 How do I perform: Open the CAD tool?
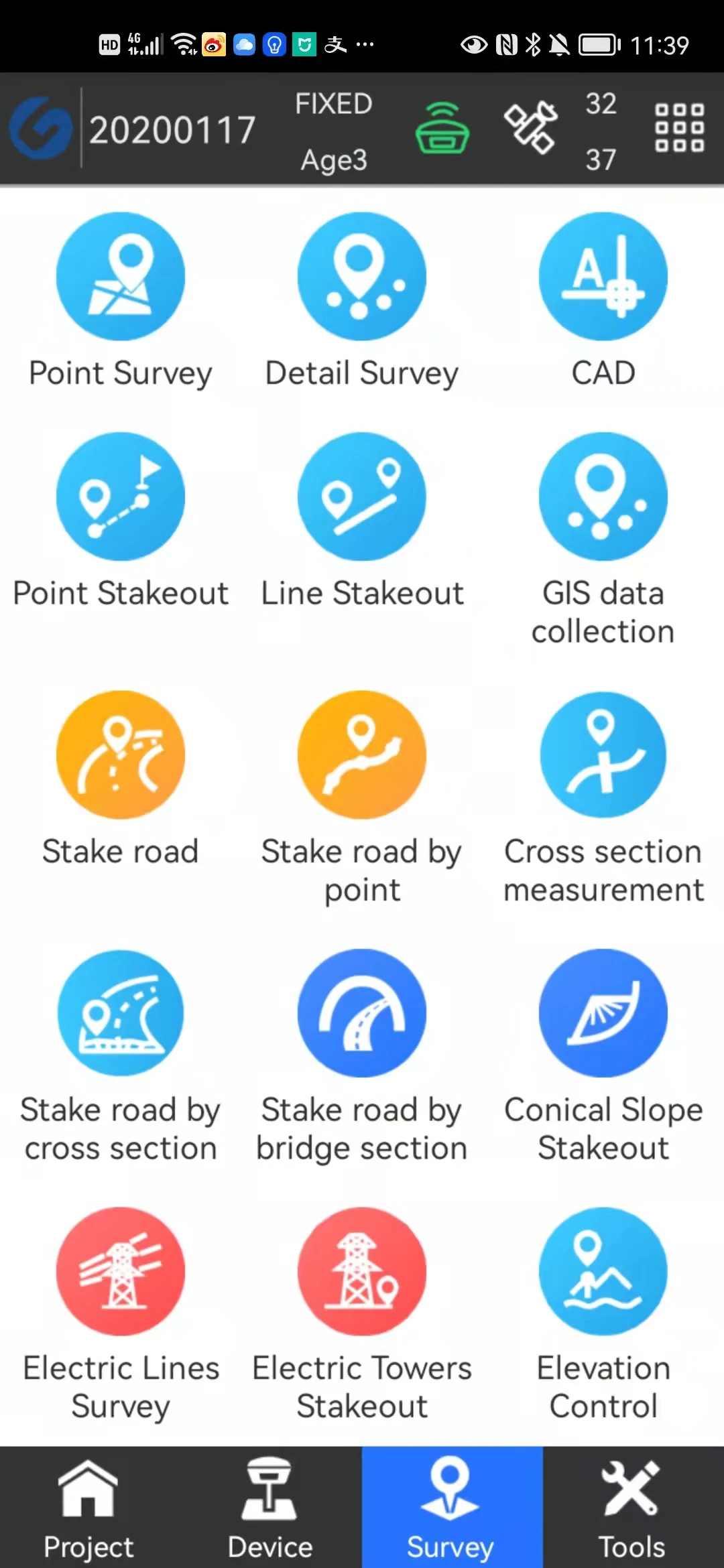click(603, 277)
